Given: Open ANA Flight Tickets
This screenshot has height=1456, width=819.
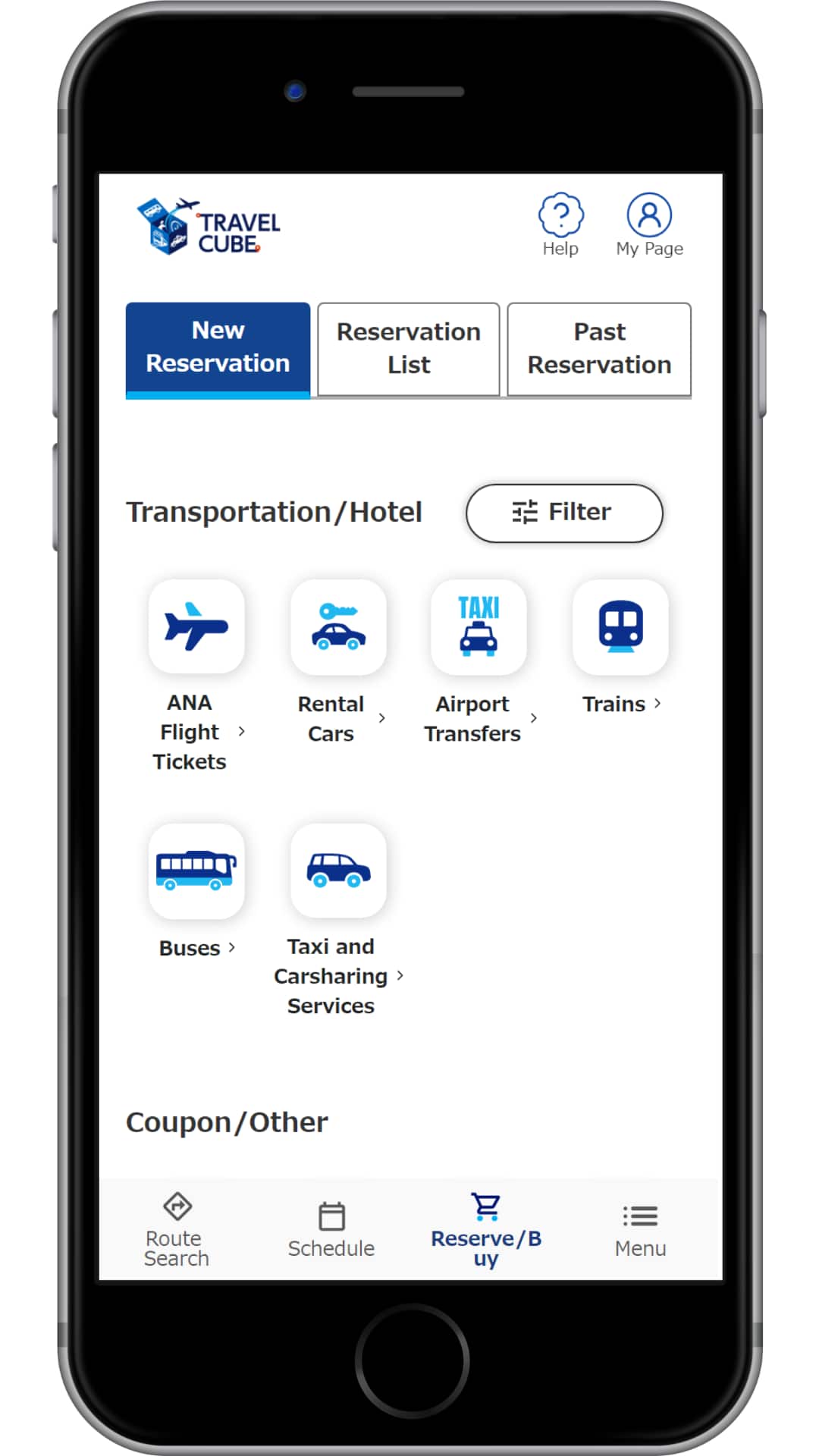Looking at the screenshot, I should click(x=196, y=627).
